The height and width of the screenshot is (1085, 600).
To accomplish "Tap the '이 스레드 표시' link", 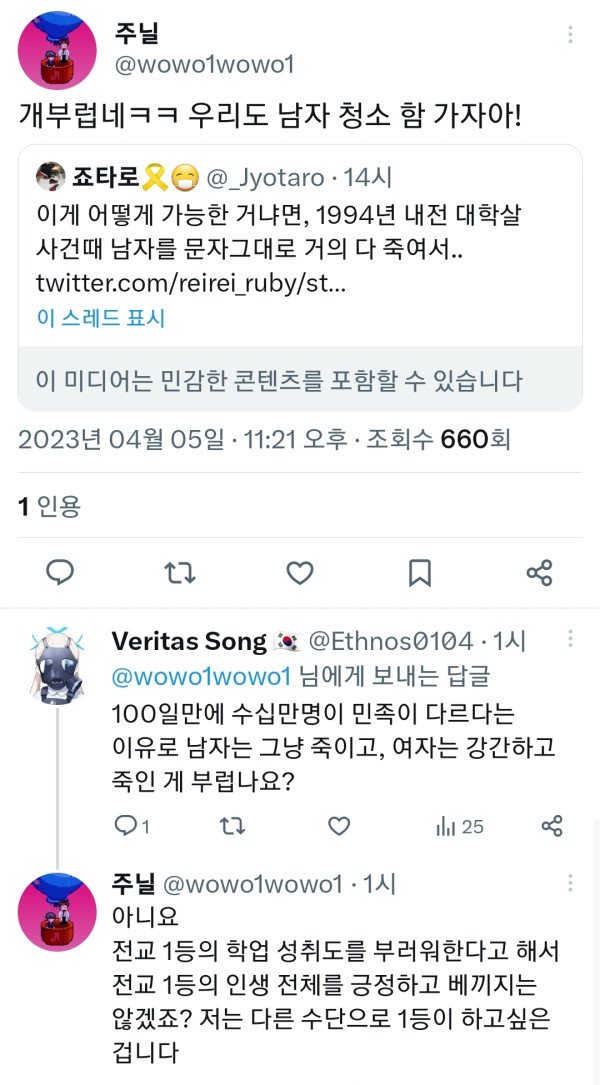I will [x=101, y=319].
